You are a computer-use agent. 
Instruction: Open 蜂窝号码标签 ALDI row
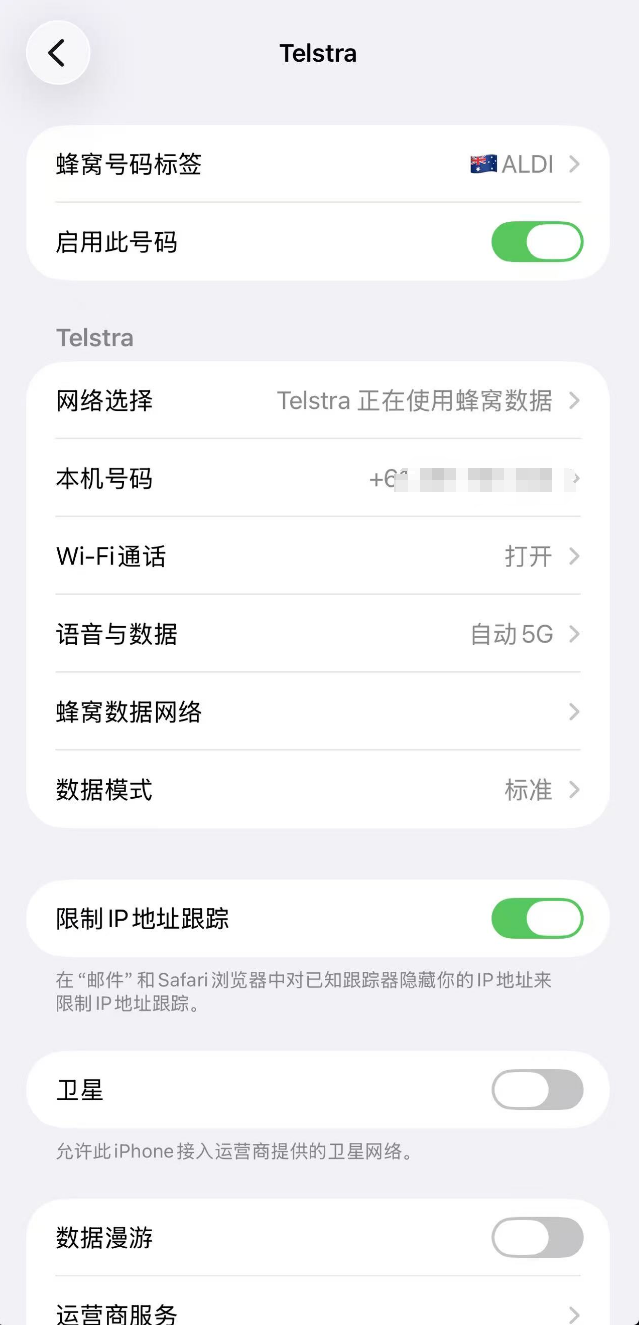pyautogui.click(x=318, y=164)
